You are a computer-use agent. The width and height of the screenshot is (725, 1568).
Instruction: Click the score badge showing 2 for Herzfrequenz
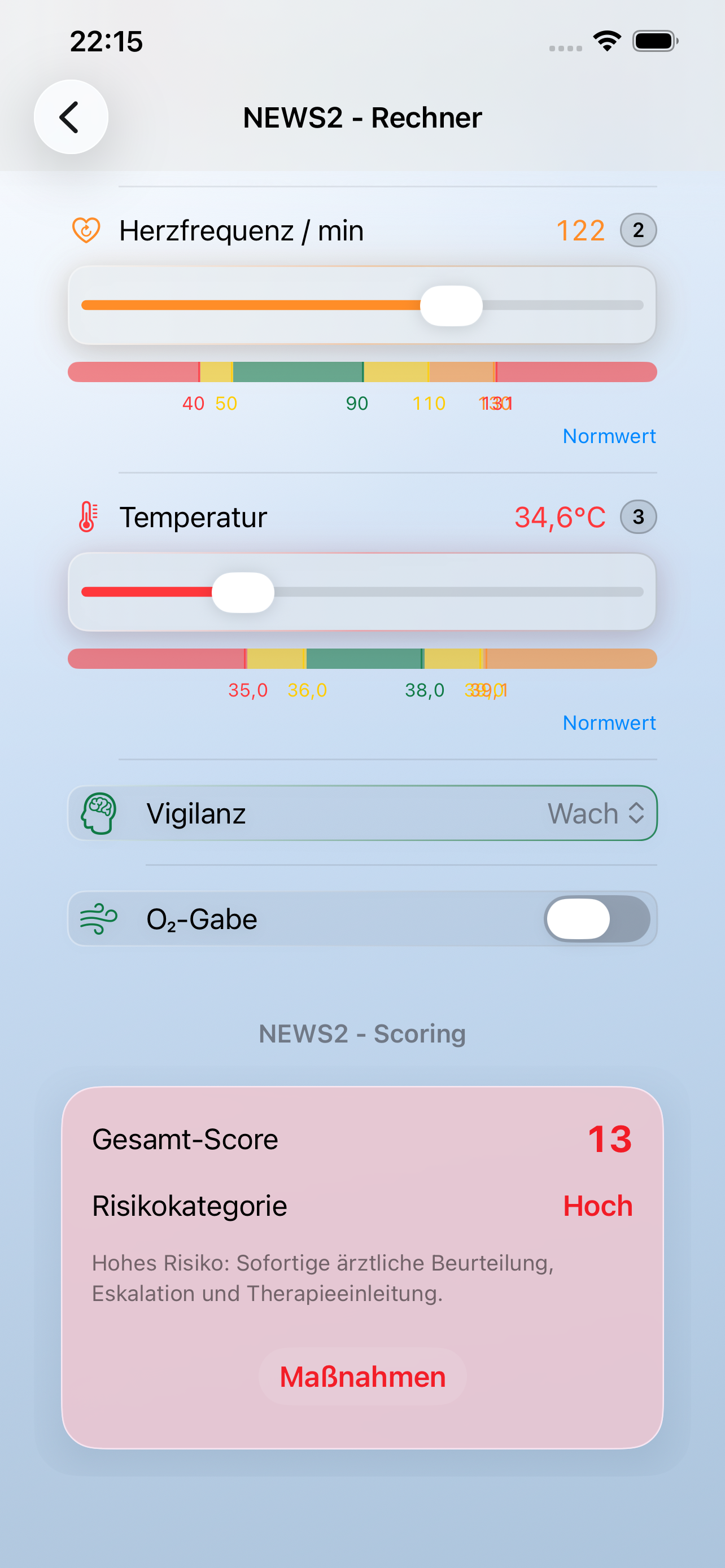coord(637,230)
